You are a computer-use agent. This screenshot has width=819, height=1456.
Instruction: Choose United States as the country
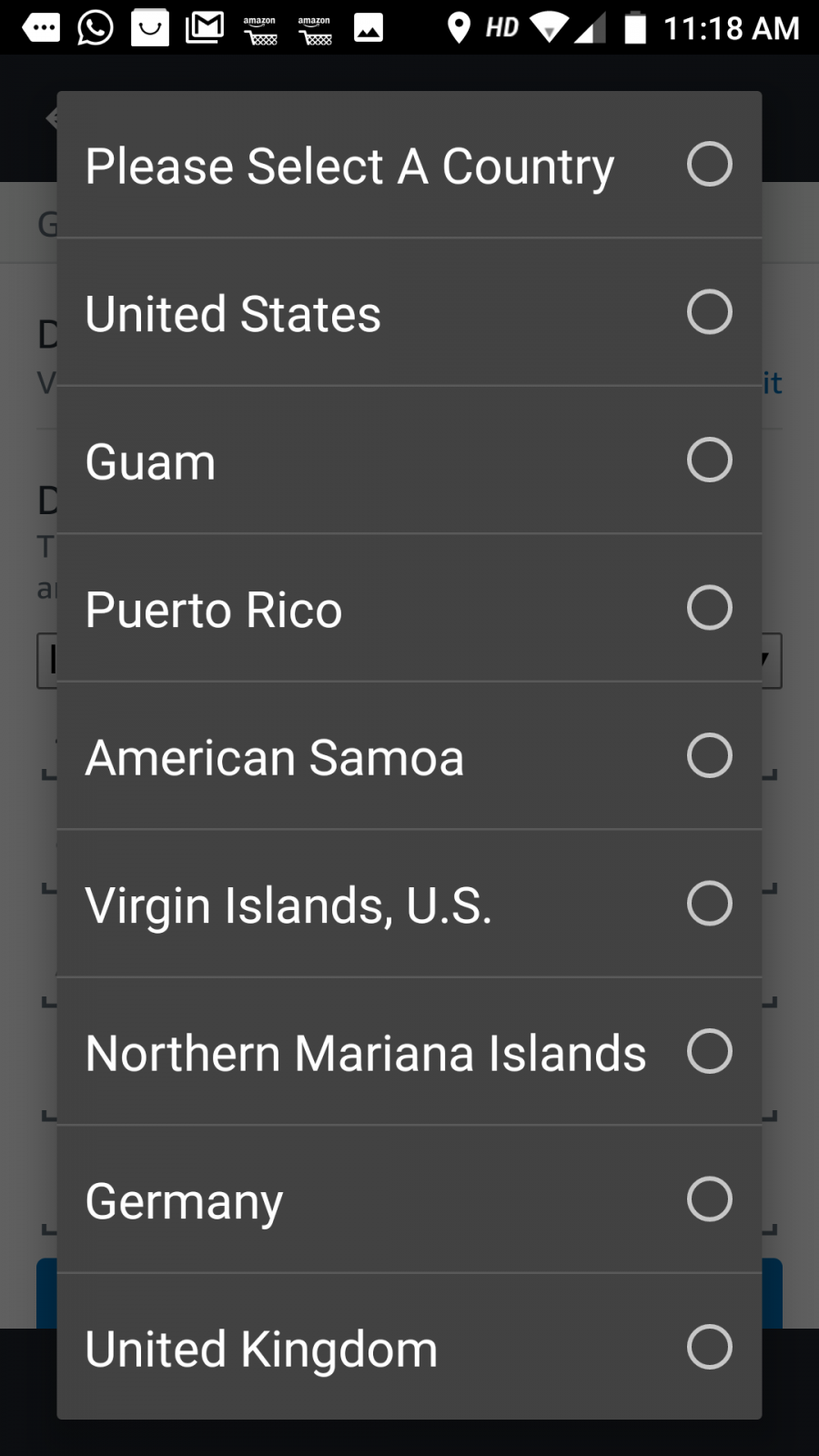(x=409, y=312)
